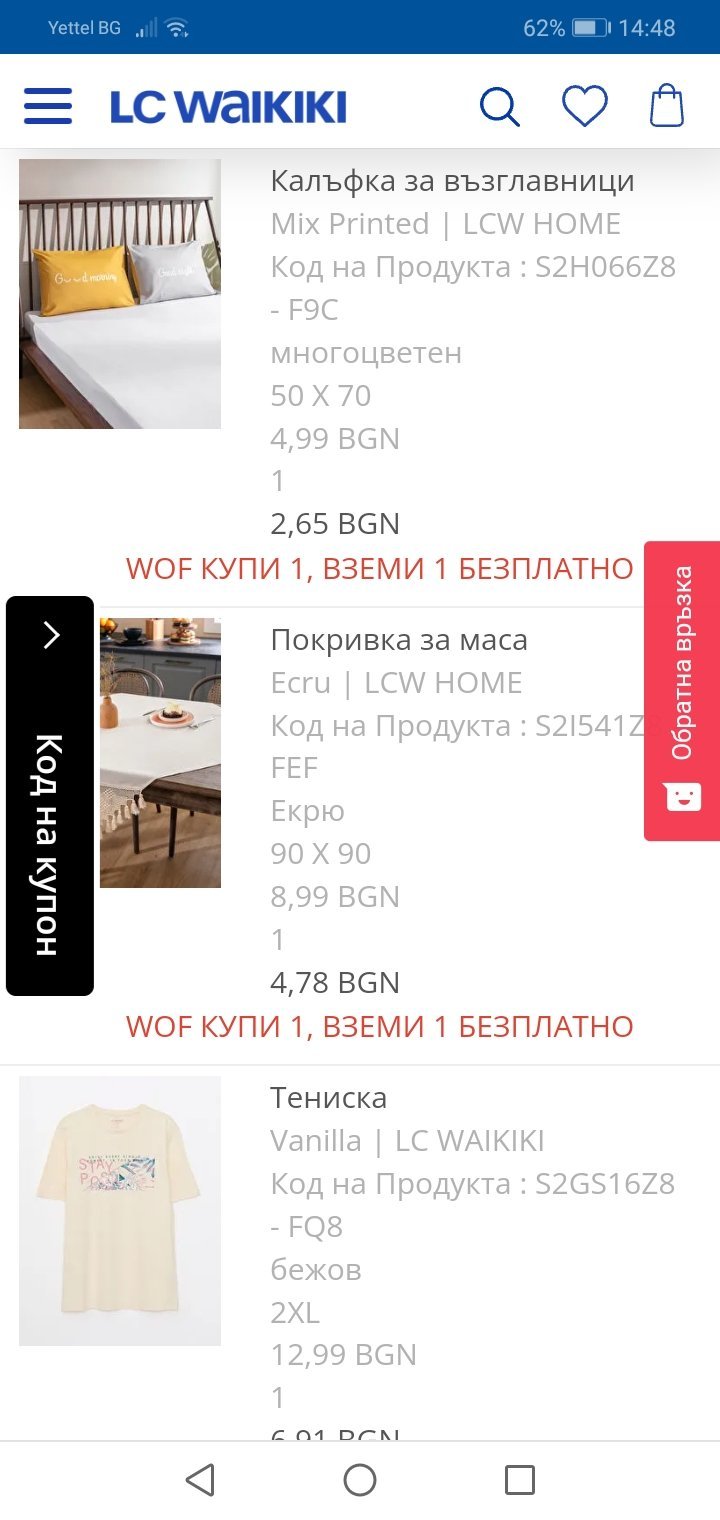Open the pillowcase product image
Image resolution: width=720 pixels, height=1520 pixels.
(120, 294)
